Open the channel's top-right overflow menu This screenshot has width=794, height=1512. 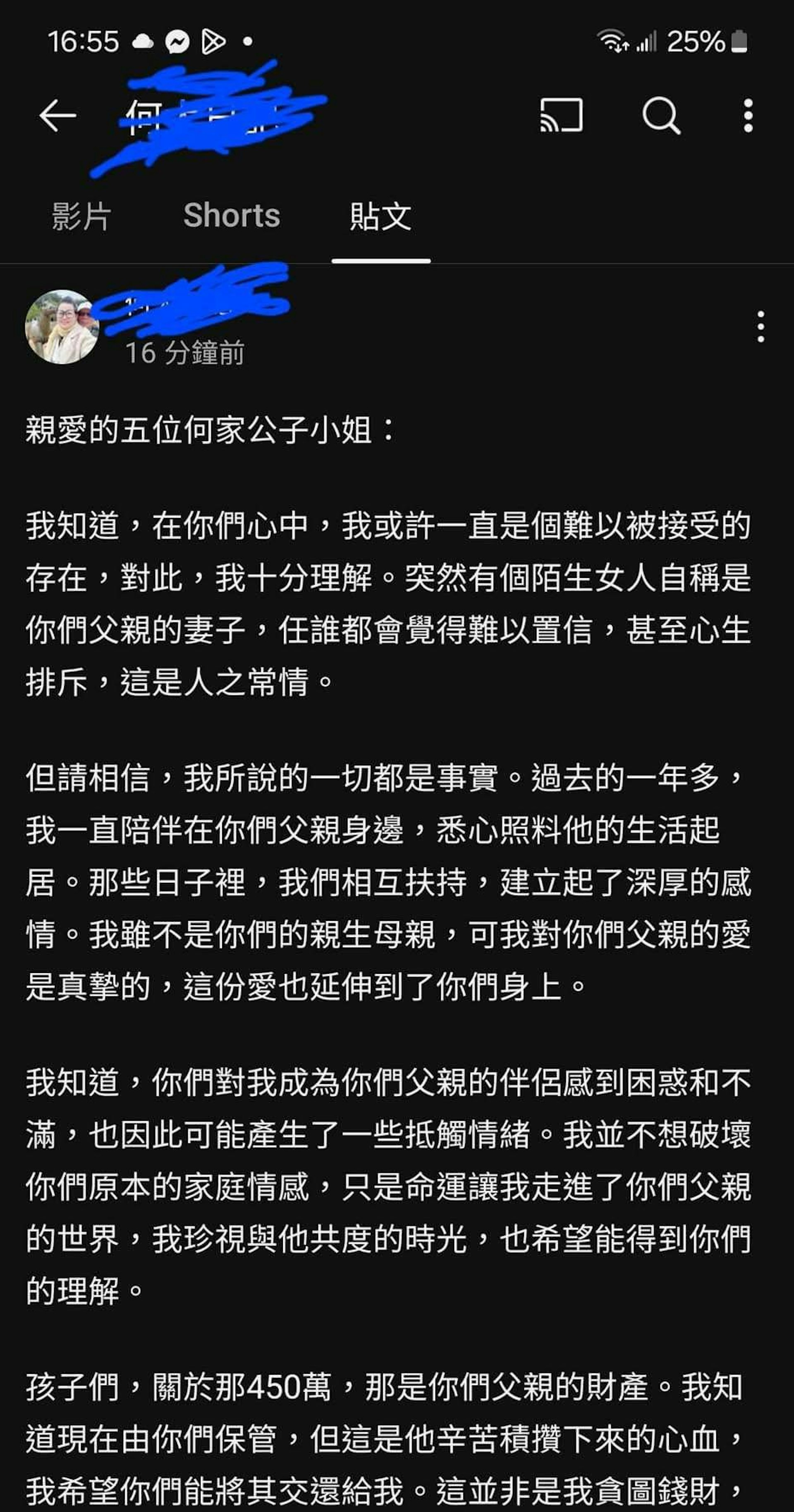click(748, 116)
